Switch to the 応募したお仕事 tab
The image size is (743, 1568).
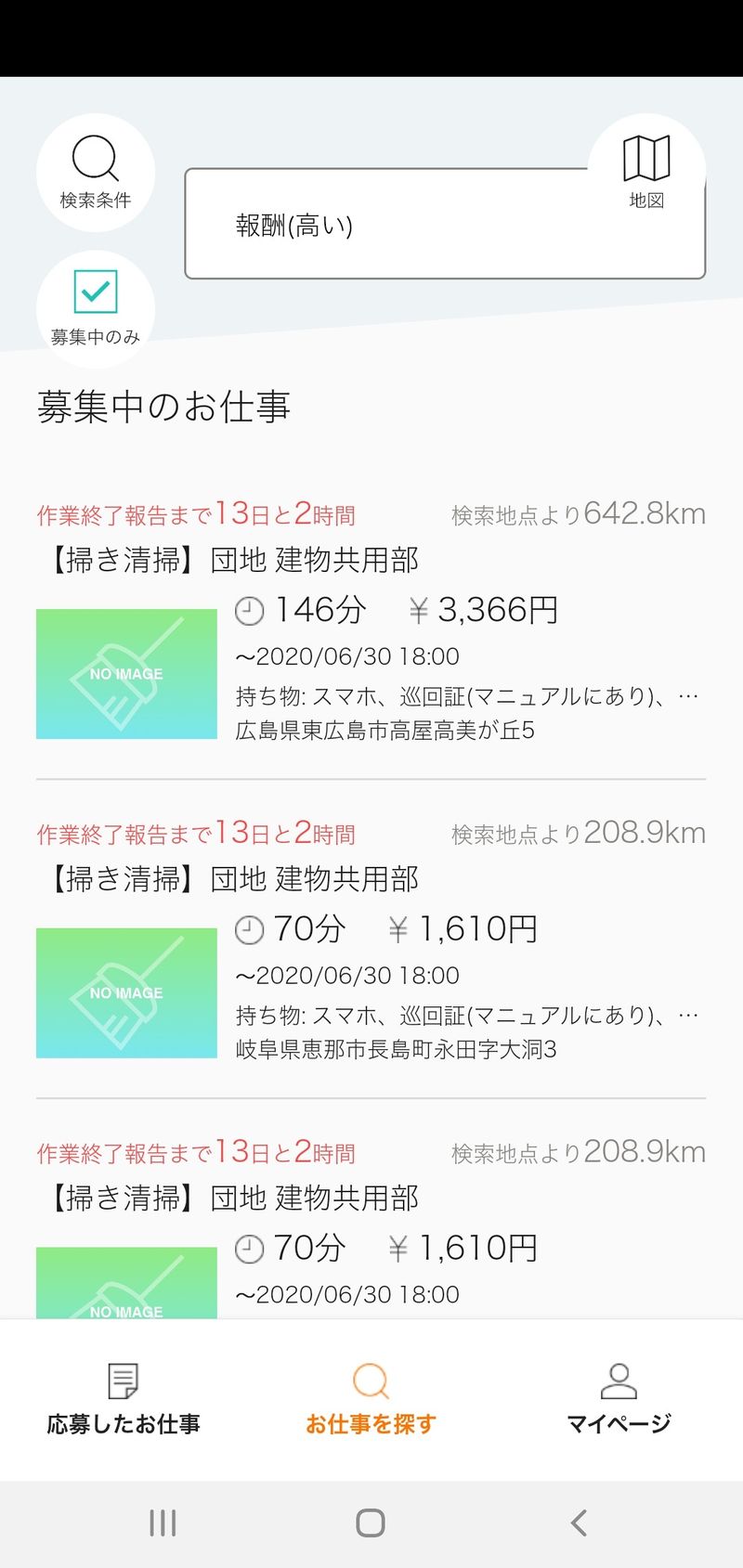[x=124, y=1400]
